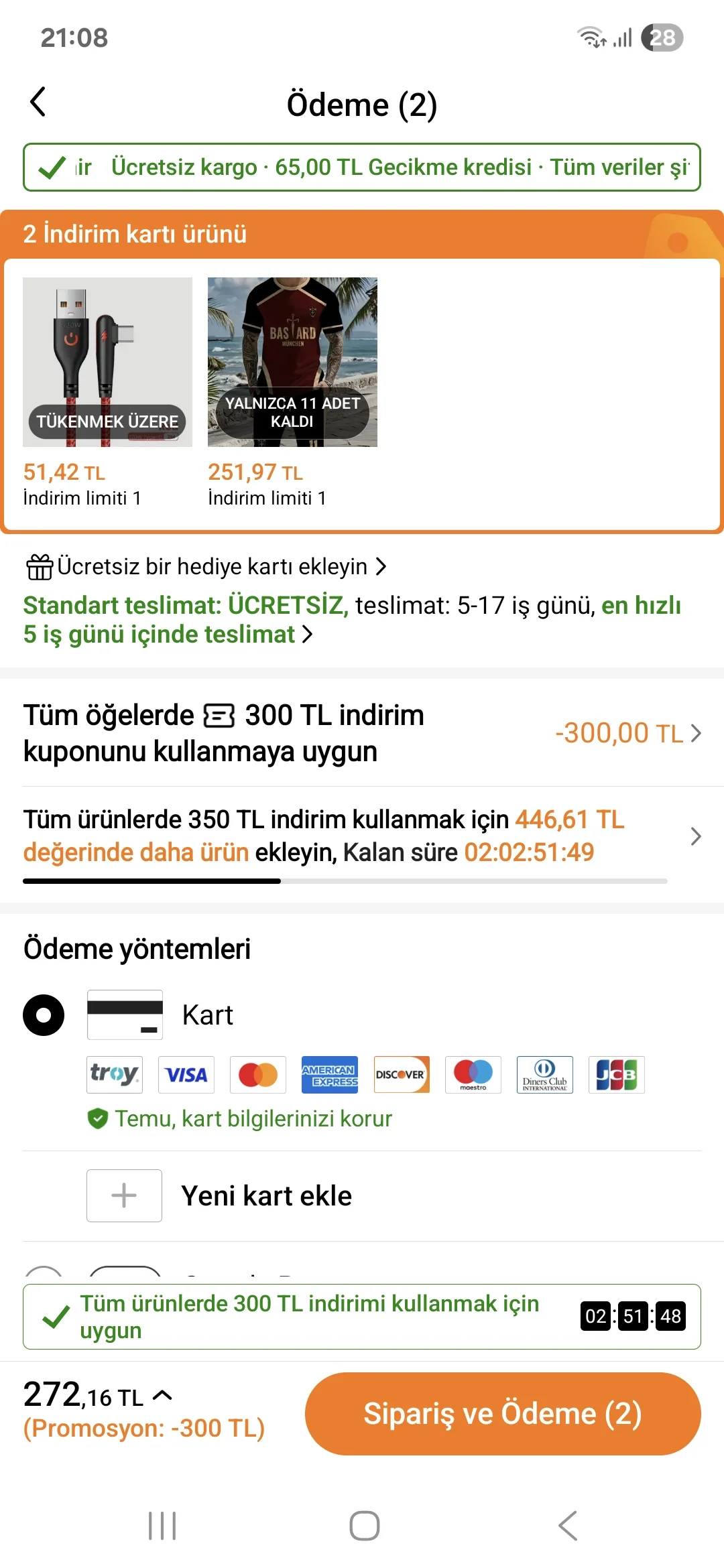Add more items for 350 TL discount

point(695,836)
